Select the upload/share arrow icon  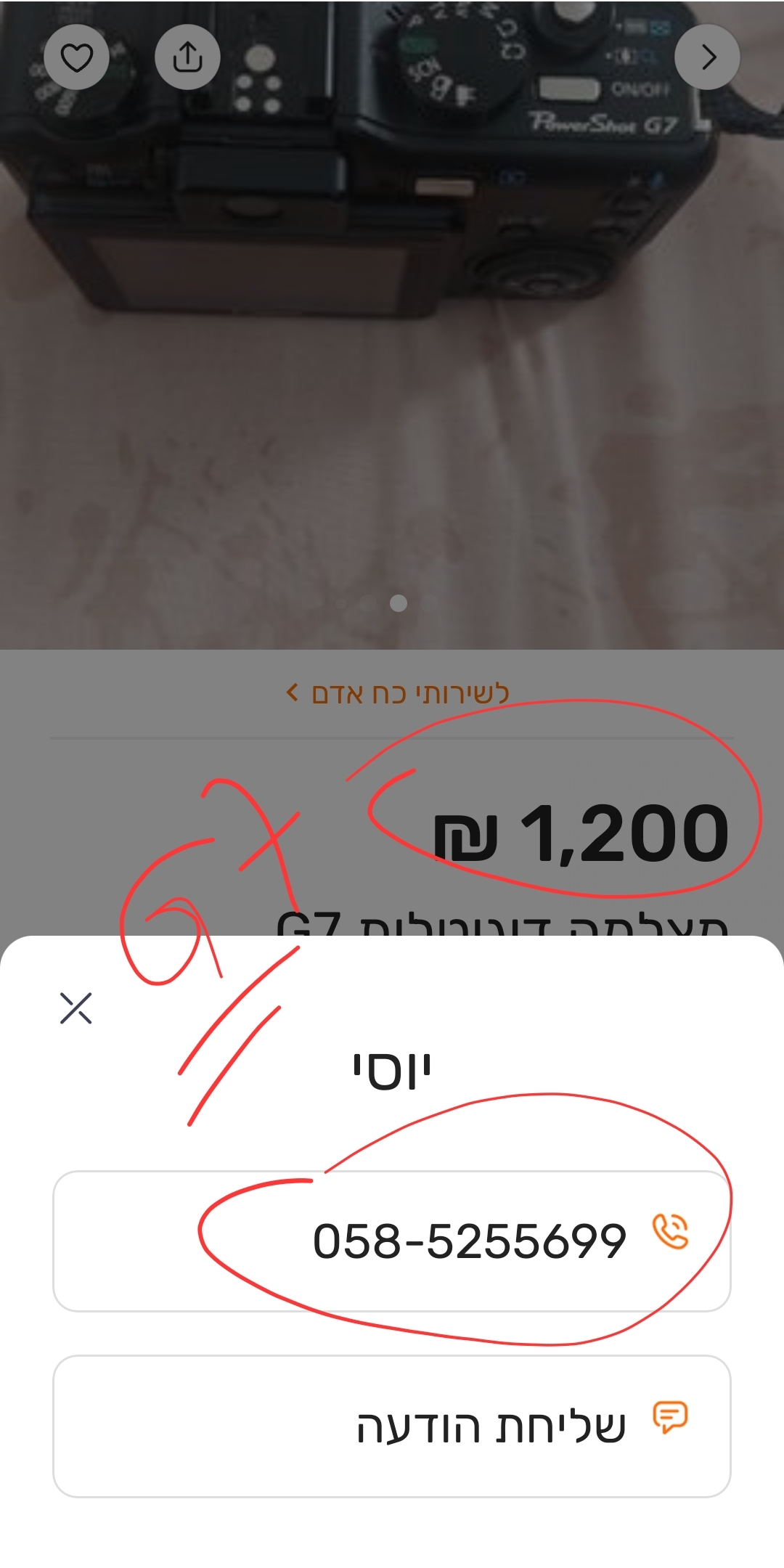(x=187, y=57)
